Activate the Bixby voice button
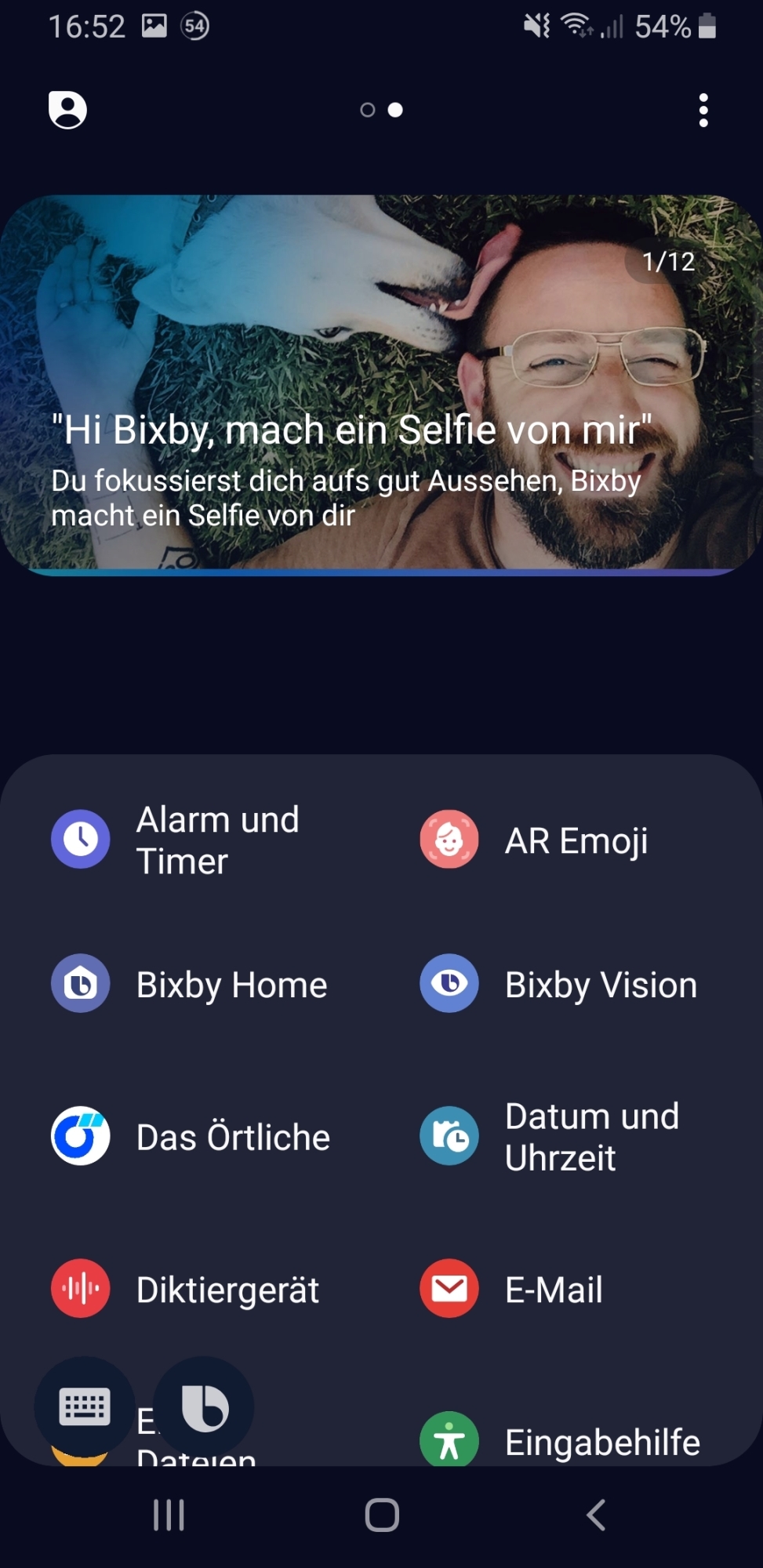 (x=204, y=1406)
